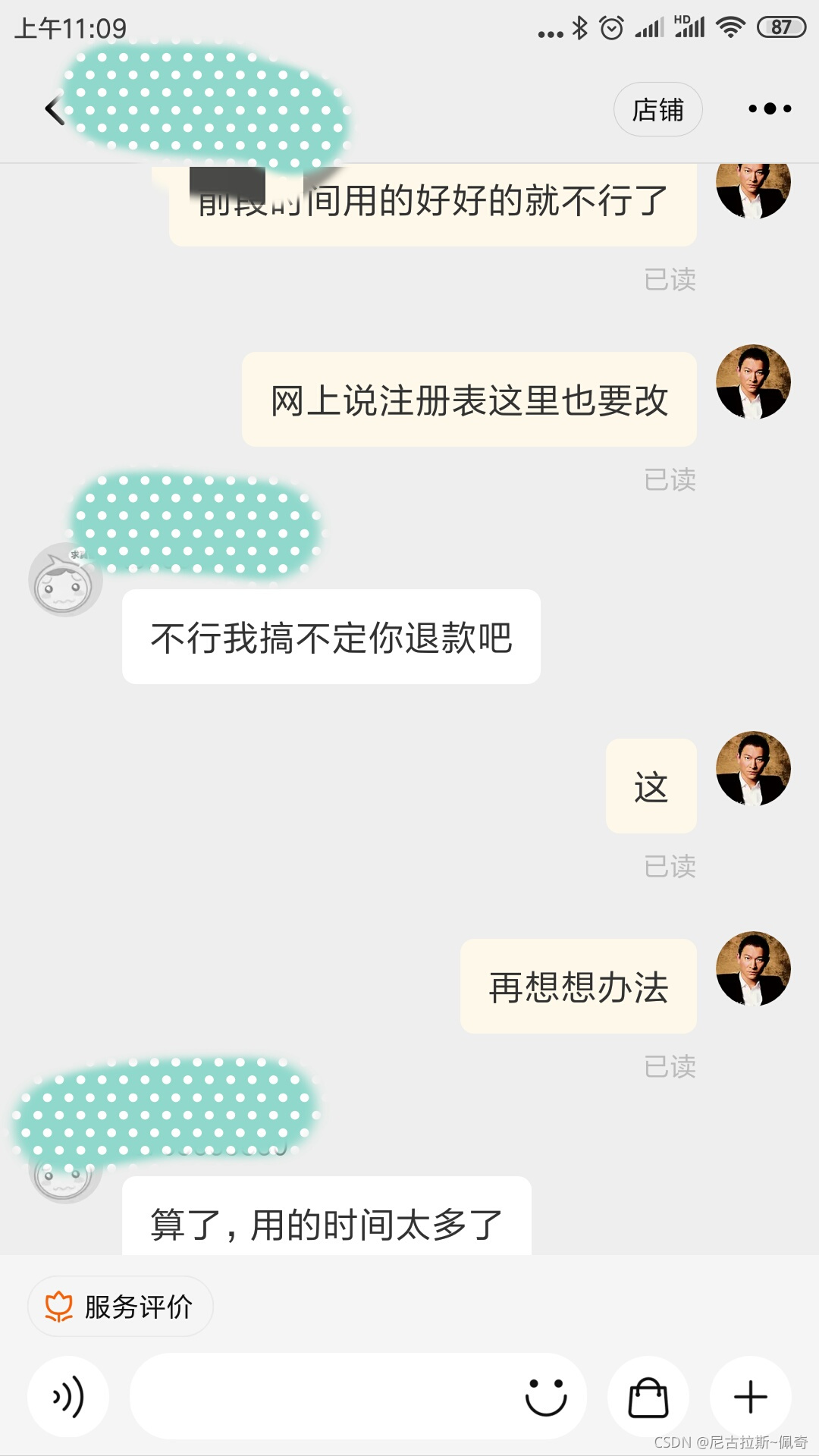Open the shopping bag products icon
This screenshot has width=819, height=1456.
(x=649, y=1396)
